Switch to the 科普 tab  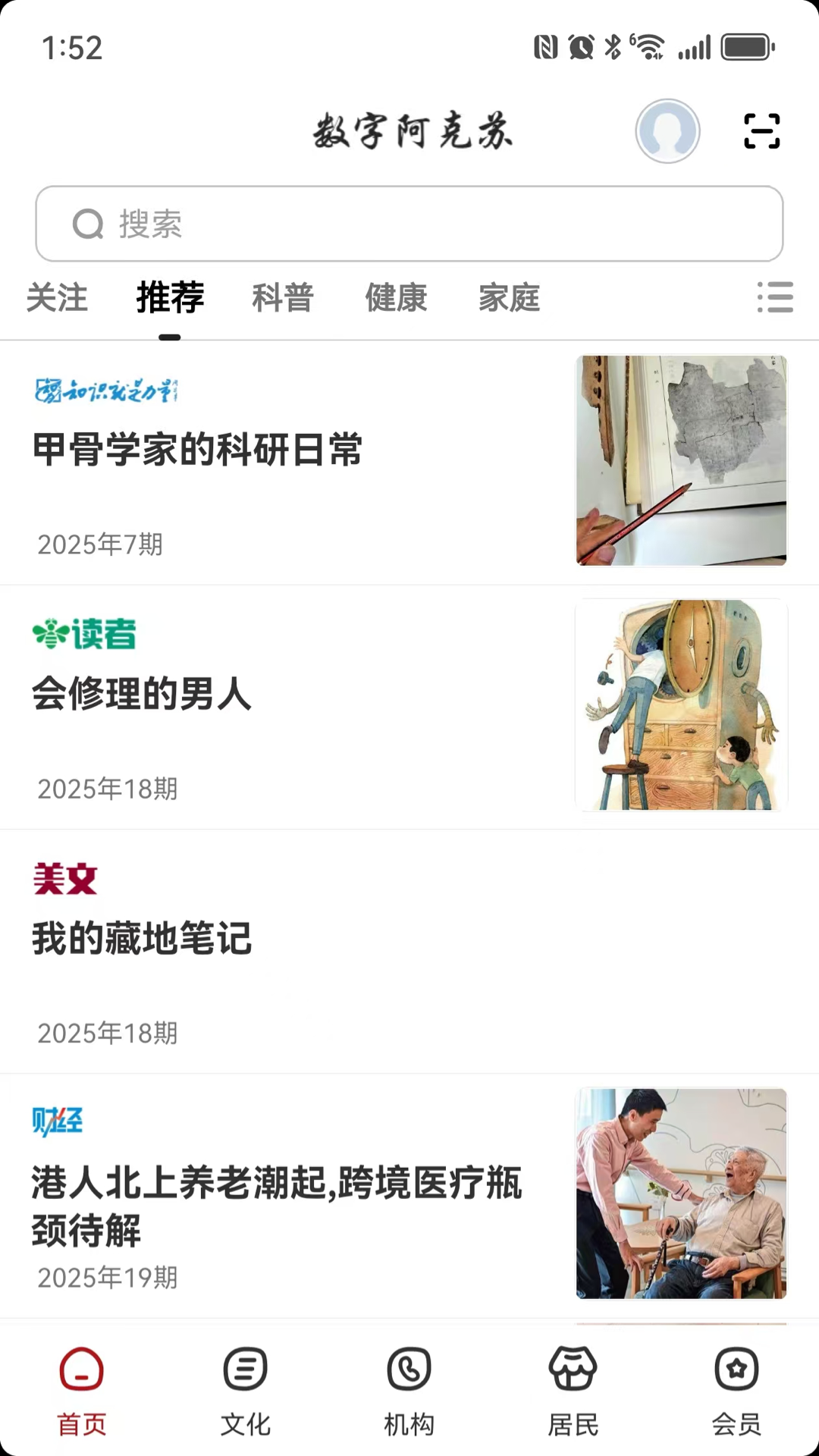tap(282, 299)
